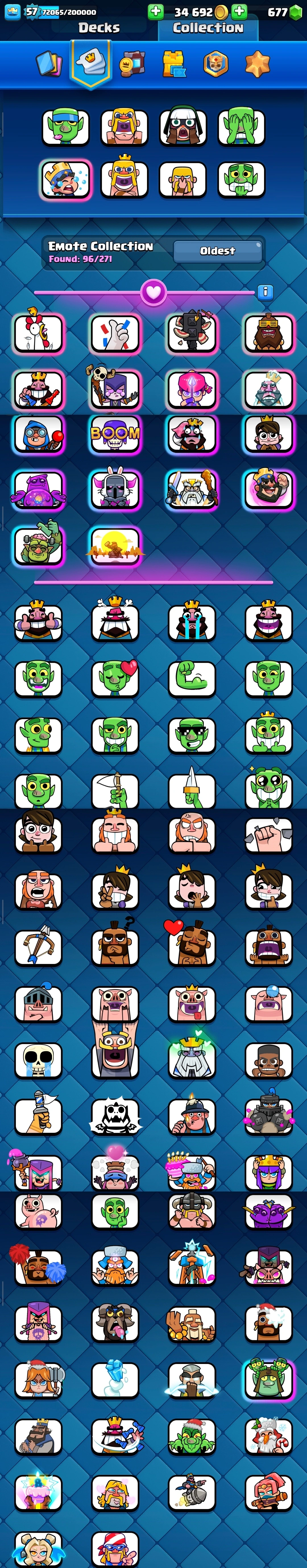
Task: Tap the goblin with sunglasses emote
Action: click(x=192, y=735)
